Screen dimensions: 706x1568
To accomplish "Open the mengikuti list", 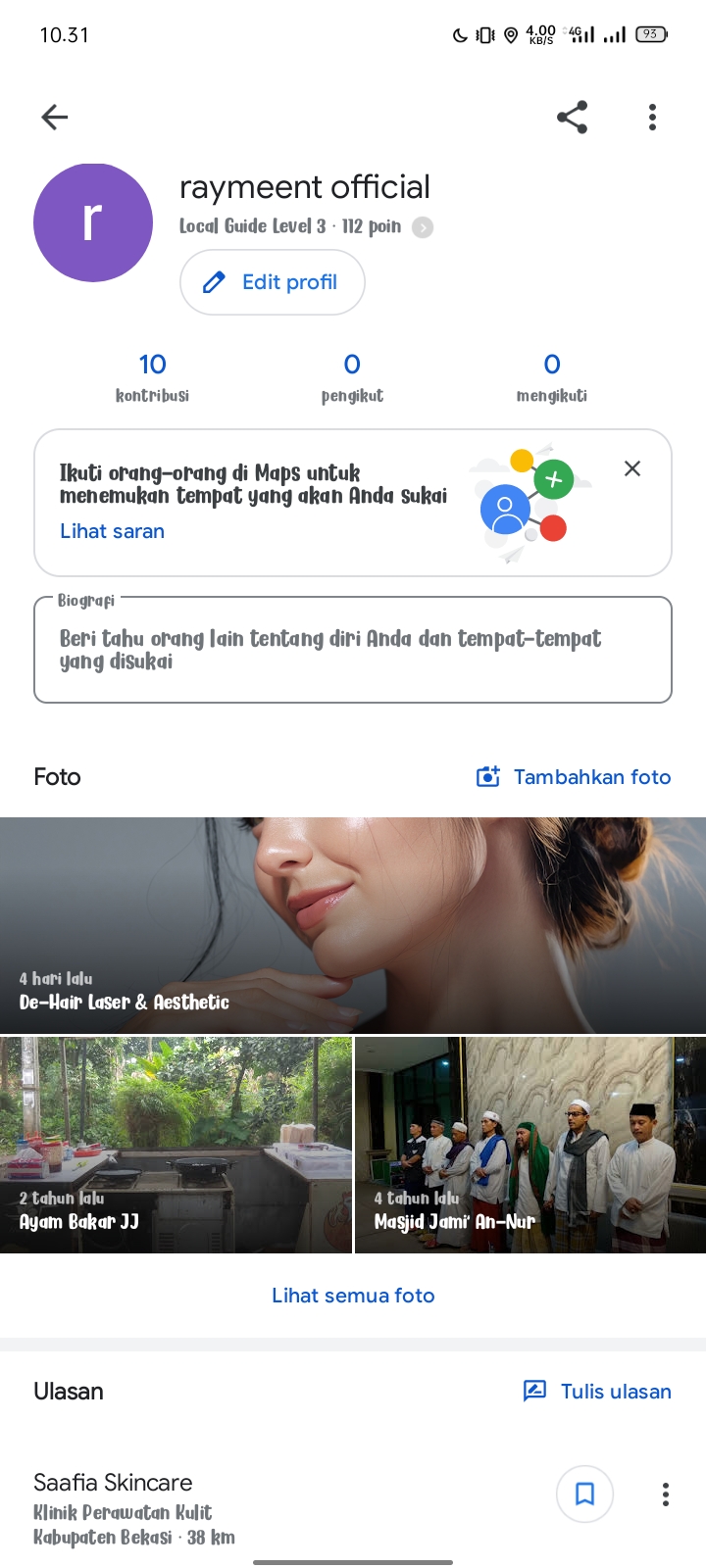I will (x=552, y=377).
